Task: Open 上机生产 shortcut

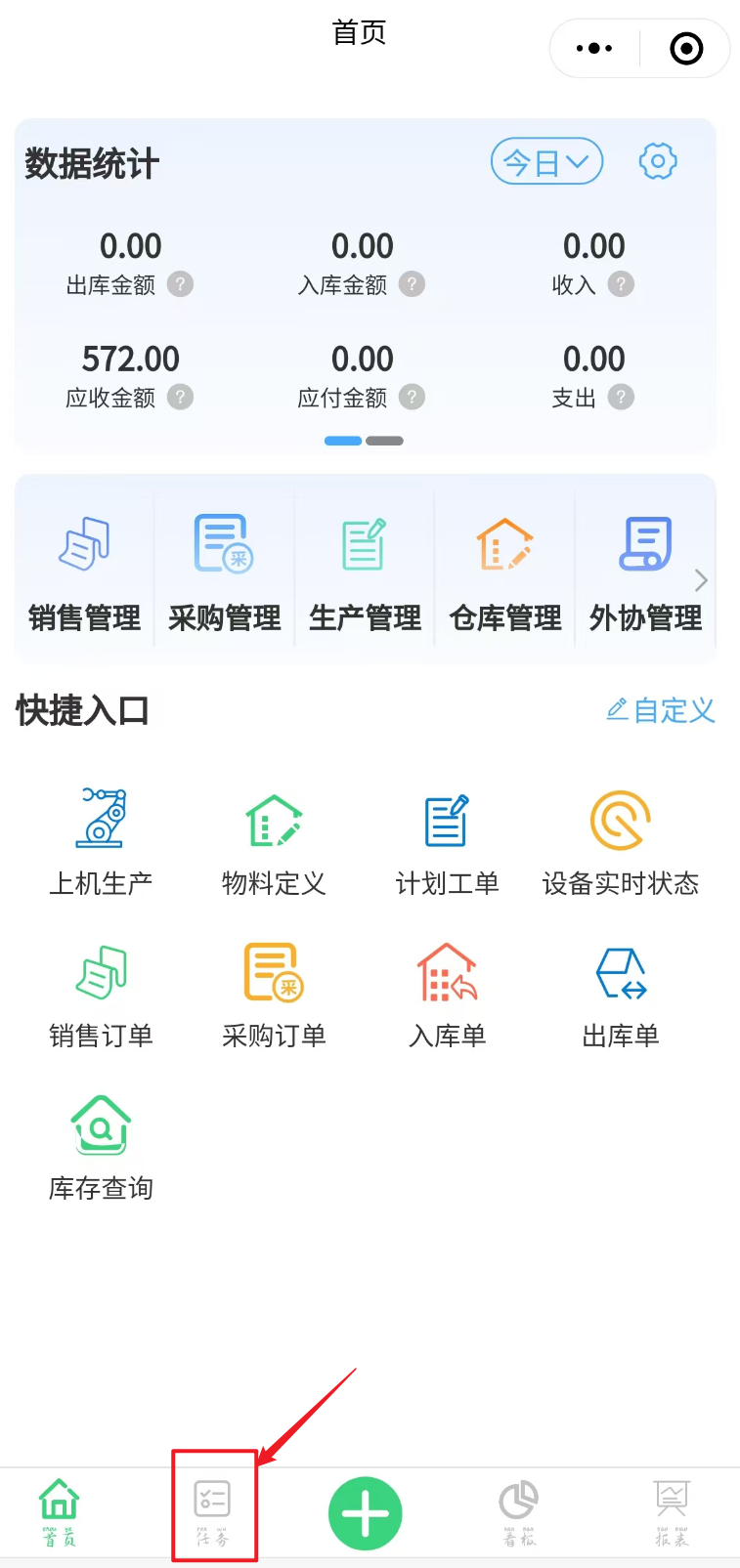Action: [x=101, y=842]
